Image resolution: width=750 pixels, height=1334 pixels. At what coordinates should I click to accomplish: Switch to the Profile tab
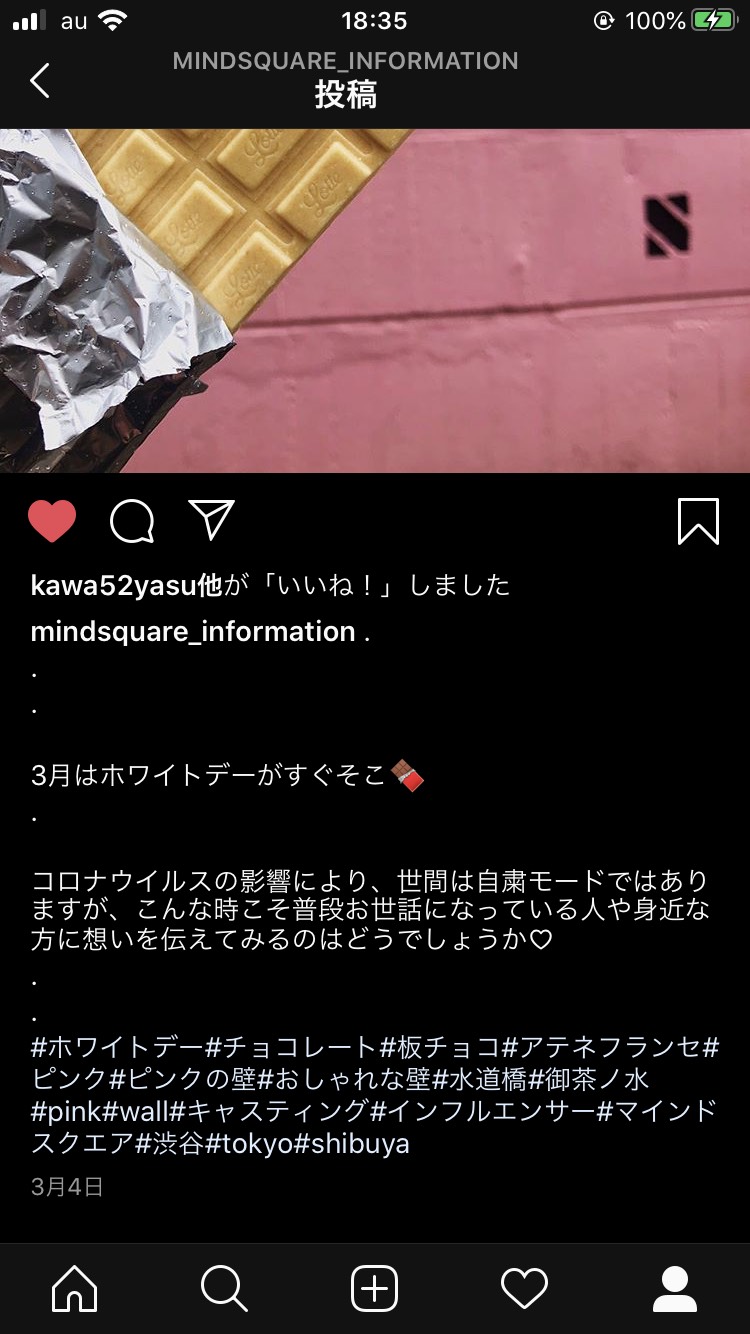(x=674, y=1289)
